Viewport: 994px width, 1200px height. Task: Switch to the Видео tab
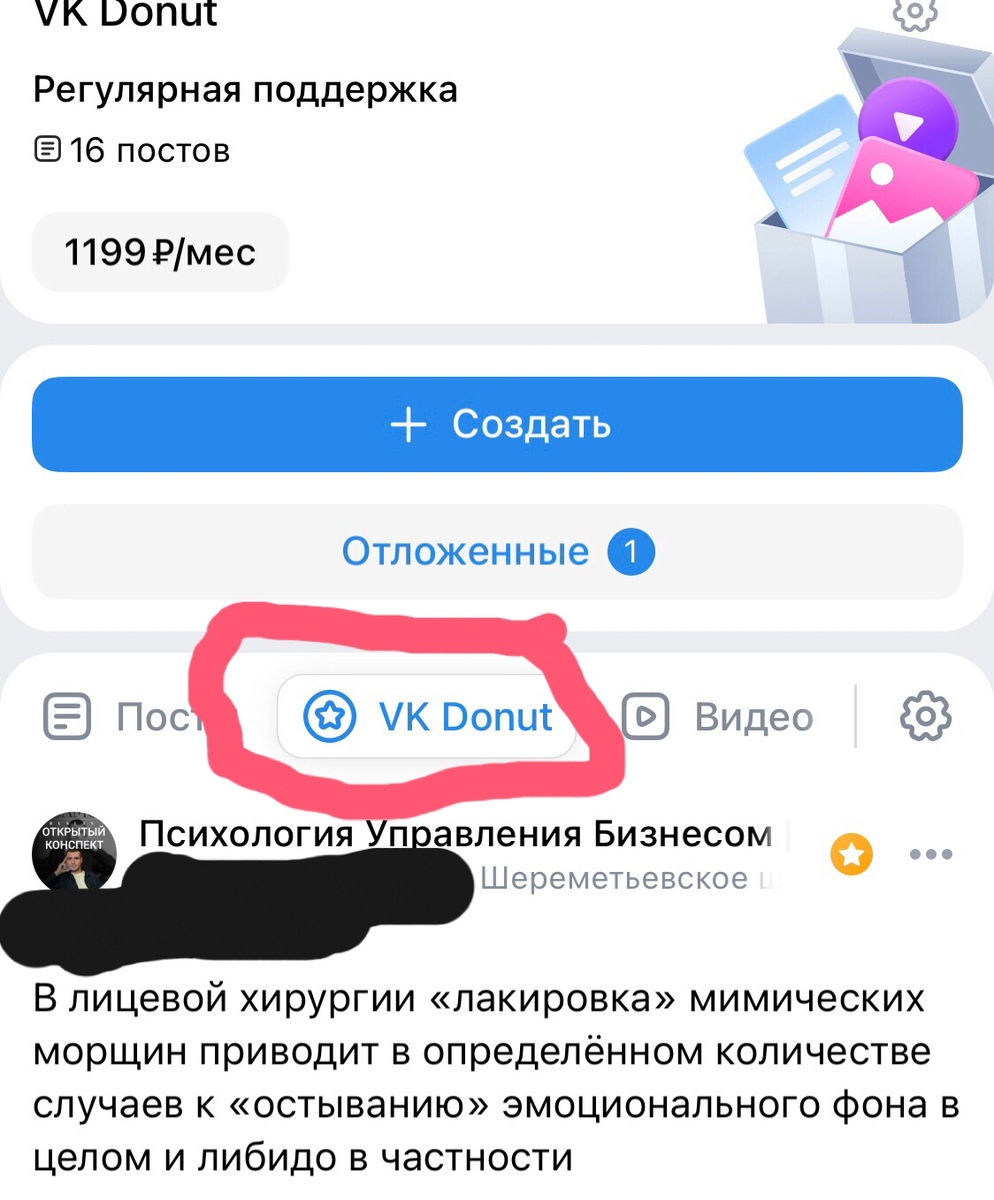(x=718, y=716)
